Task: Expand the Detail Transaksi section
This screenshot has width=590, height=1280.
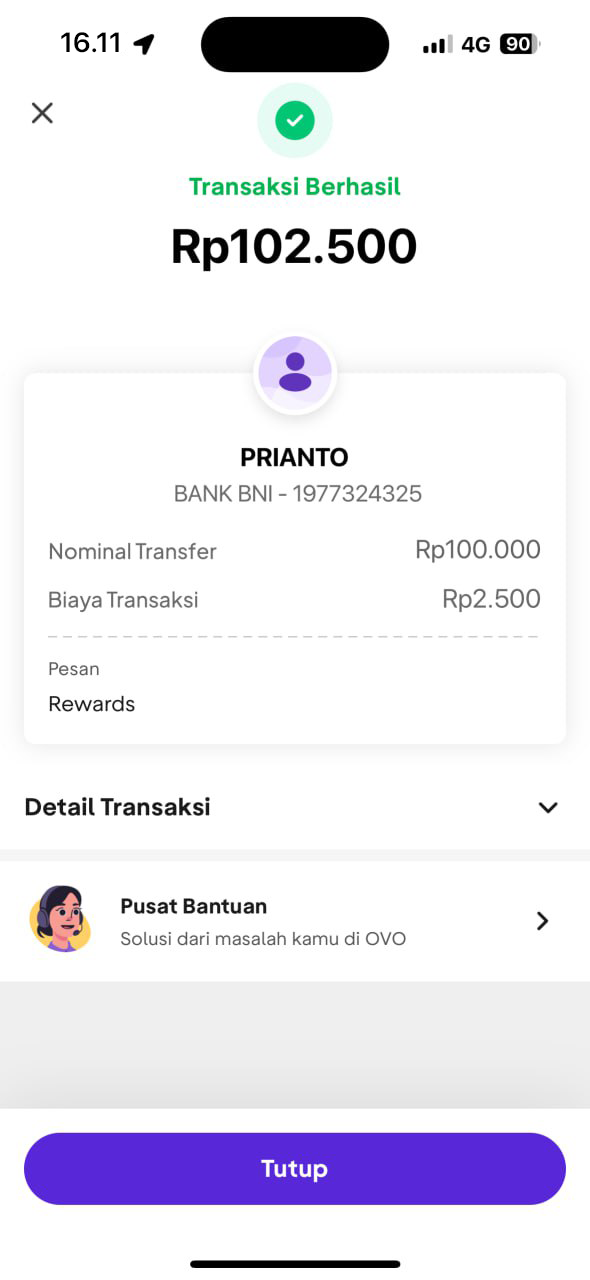Action: tap(295, 807)
